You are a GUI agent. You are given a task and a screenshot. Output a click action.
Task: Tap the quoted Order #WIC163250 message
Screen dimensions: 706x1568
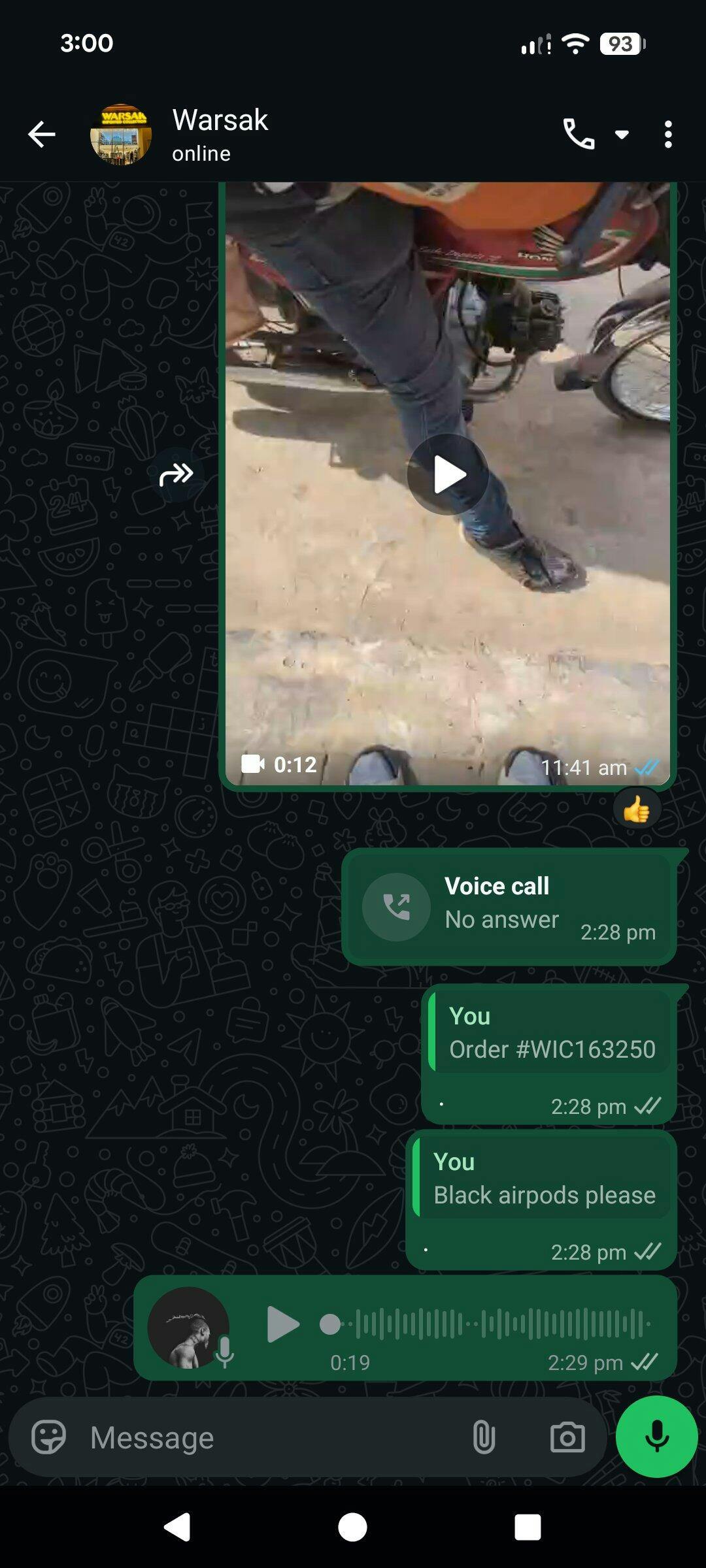[551, 1034]
